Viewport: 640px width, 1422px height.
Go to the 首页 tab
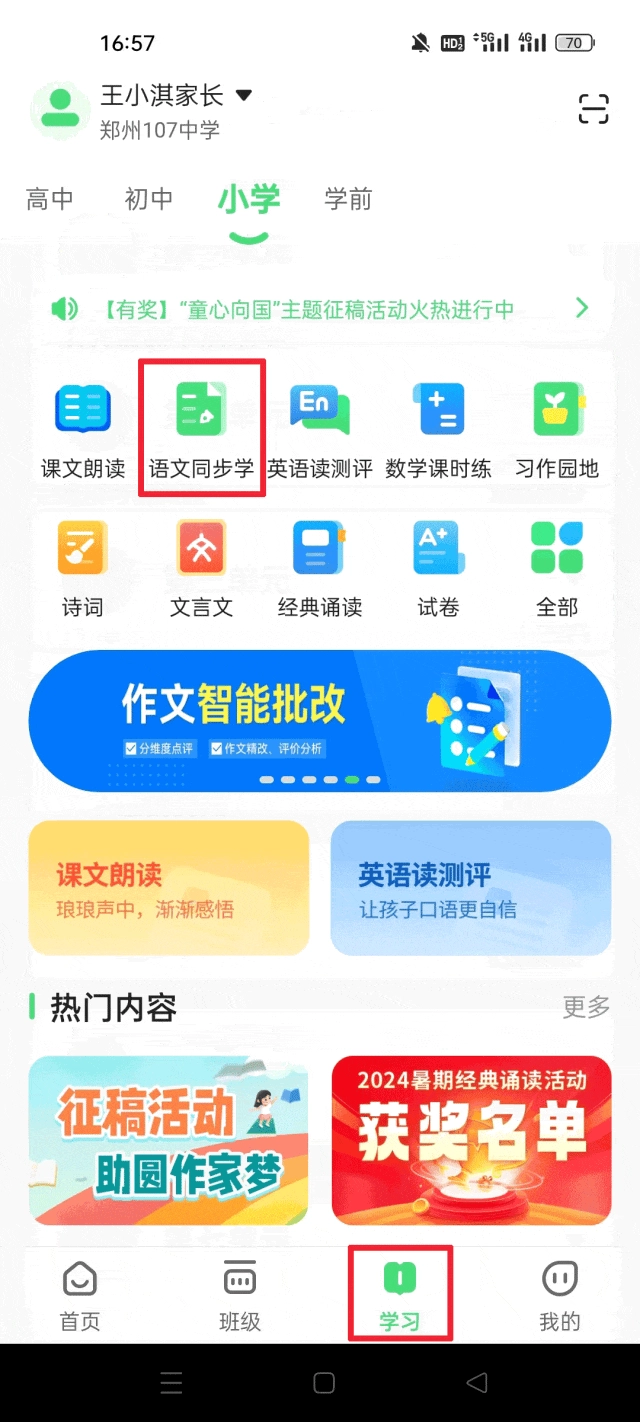pyautogui.click(x=80, y=1296)
